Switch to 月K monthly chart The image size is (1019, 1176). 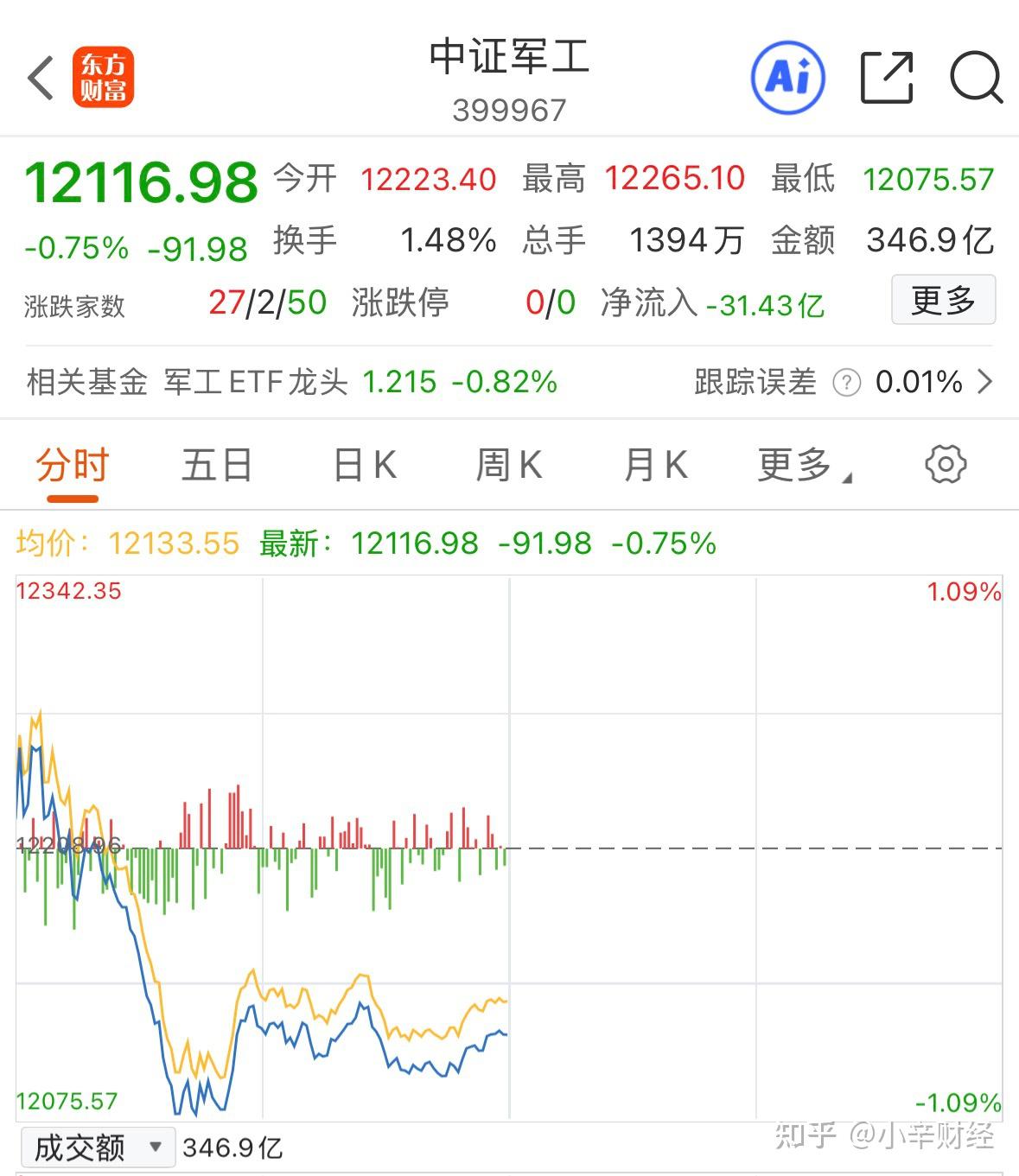coord(655,464)
